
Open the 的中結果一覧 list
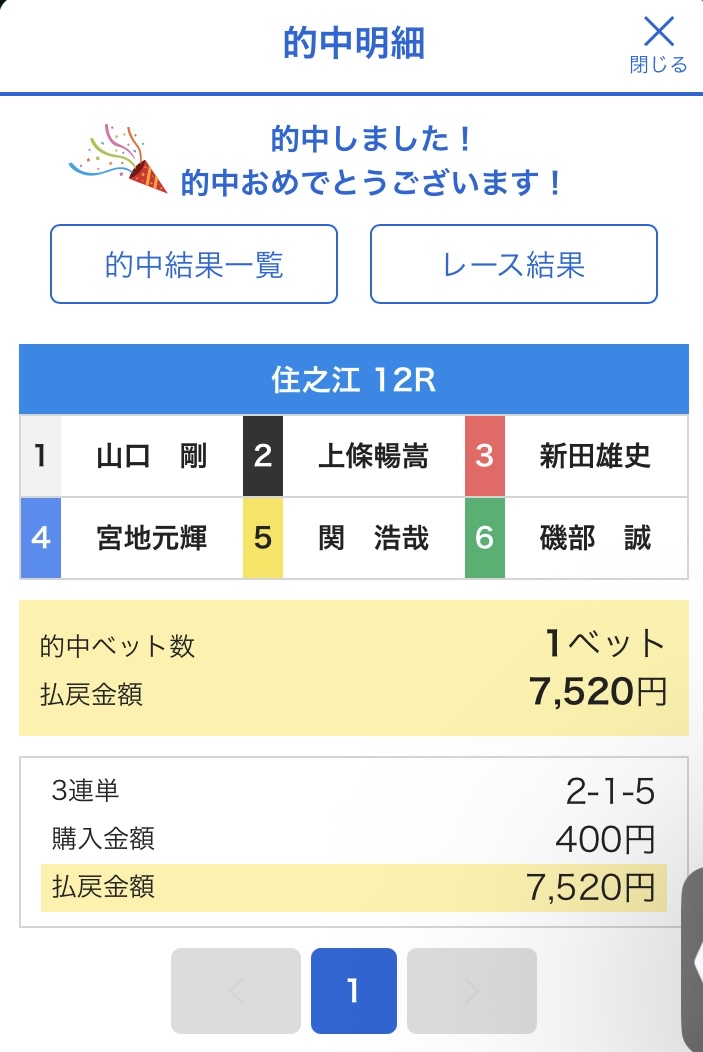coord(194,264)
